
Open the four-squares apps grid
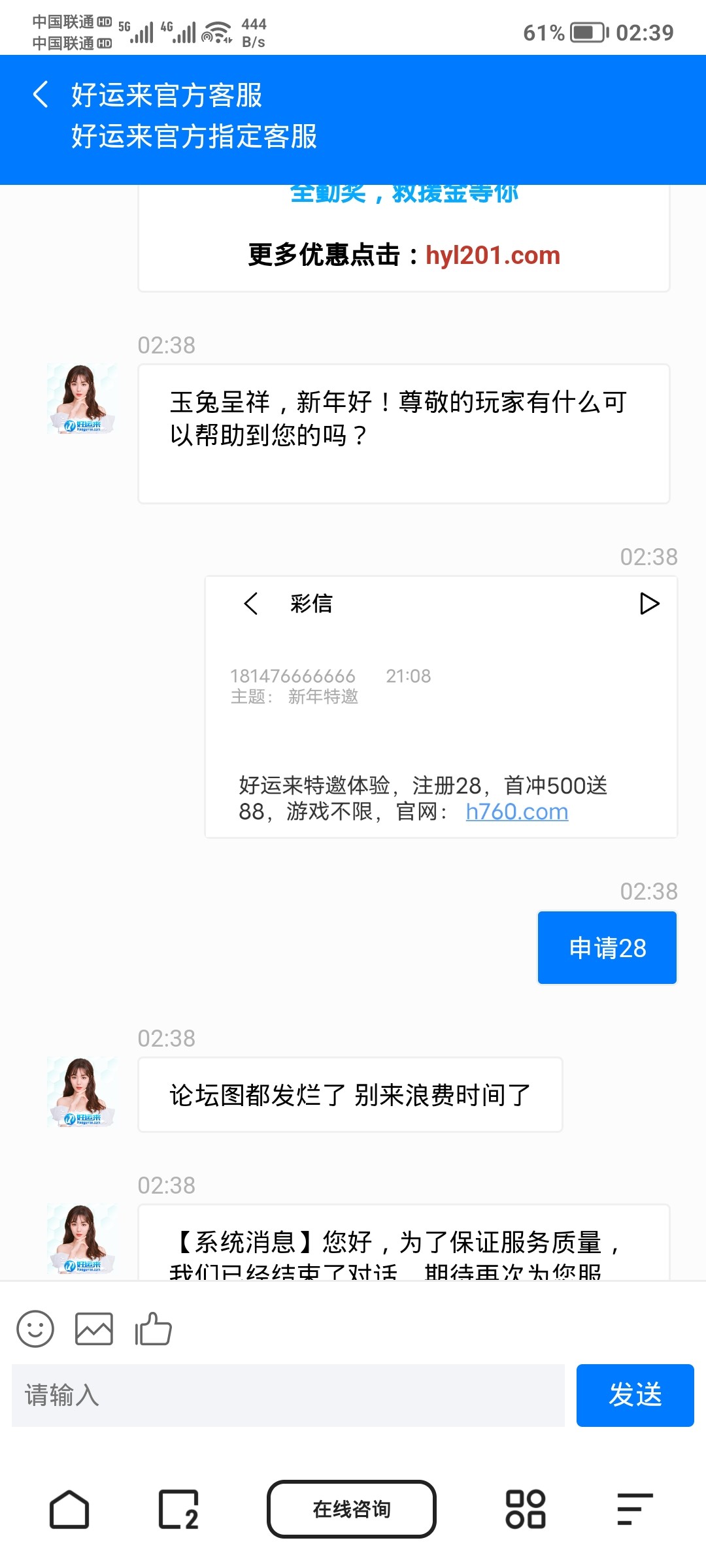(x=526, y=1509)
